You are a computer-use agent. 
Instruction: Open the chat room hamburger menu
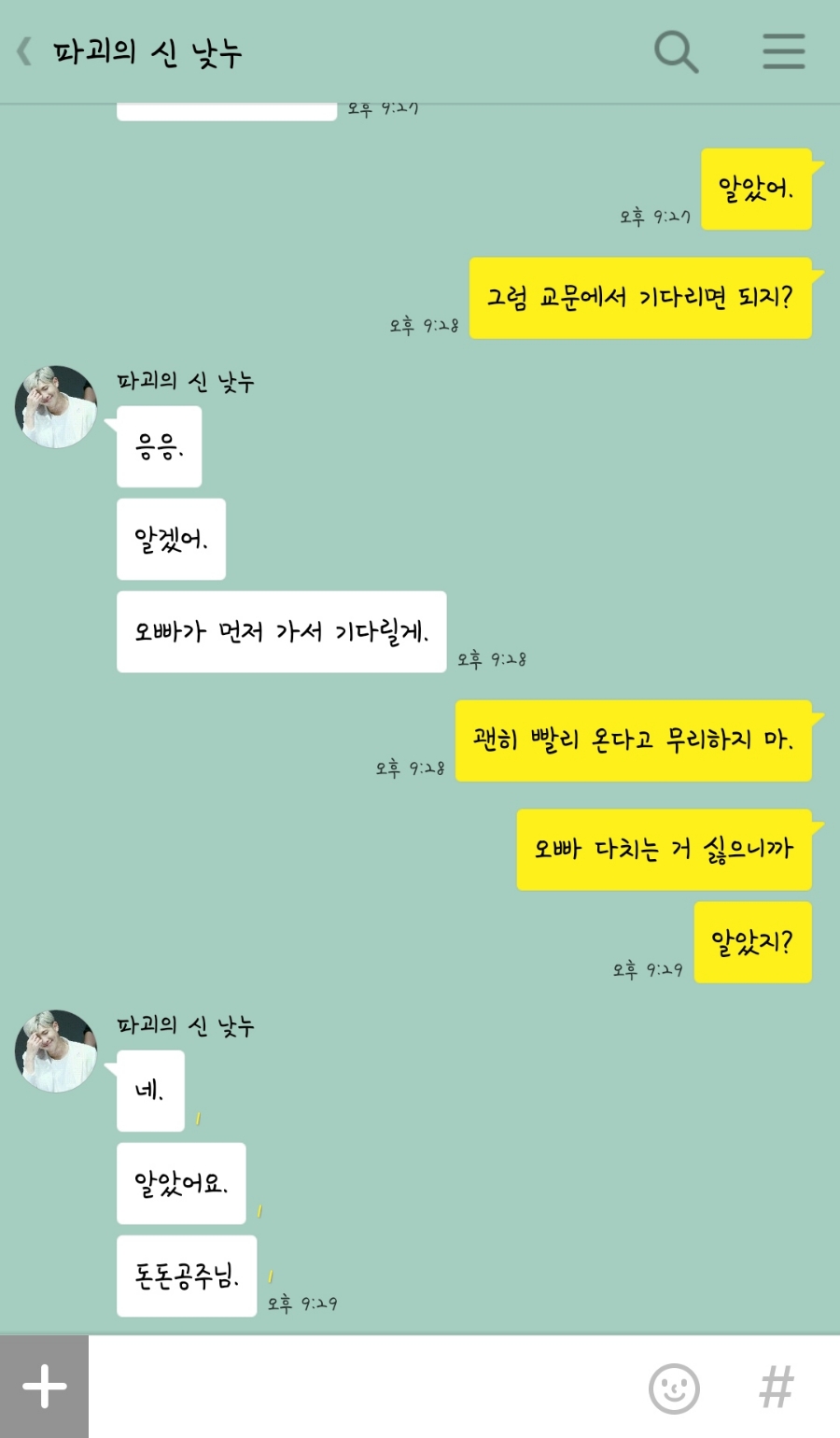pos(783,51)
